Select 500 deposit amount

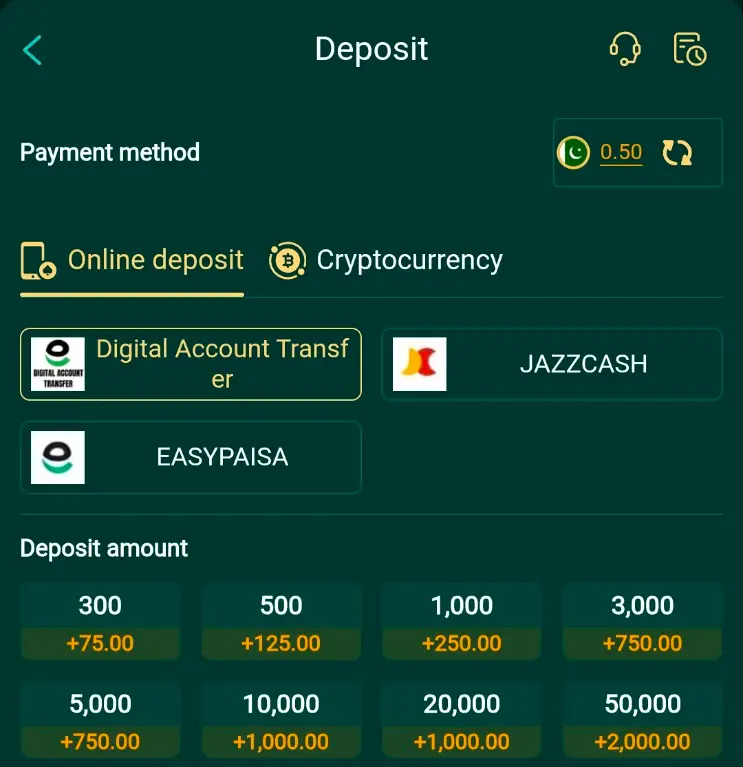[281, 622]
